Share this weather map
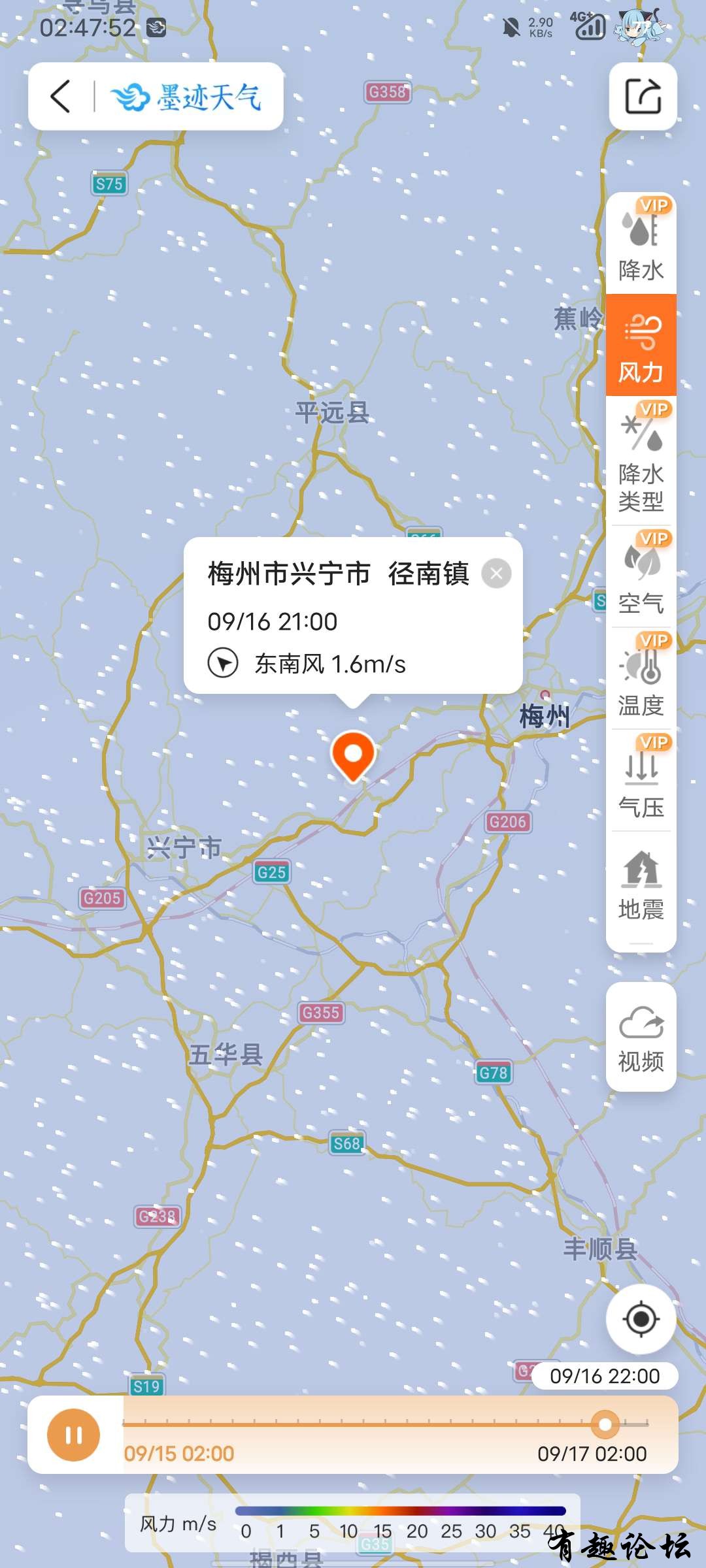The image size is (706, 1568). 643,97
